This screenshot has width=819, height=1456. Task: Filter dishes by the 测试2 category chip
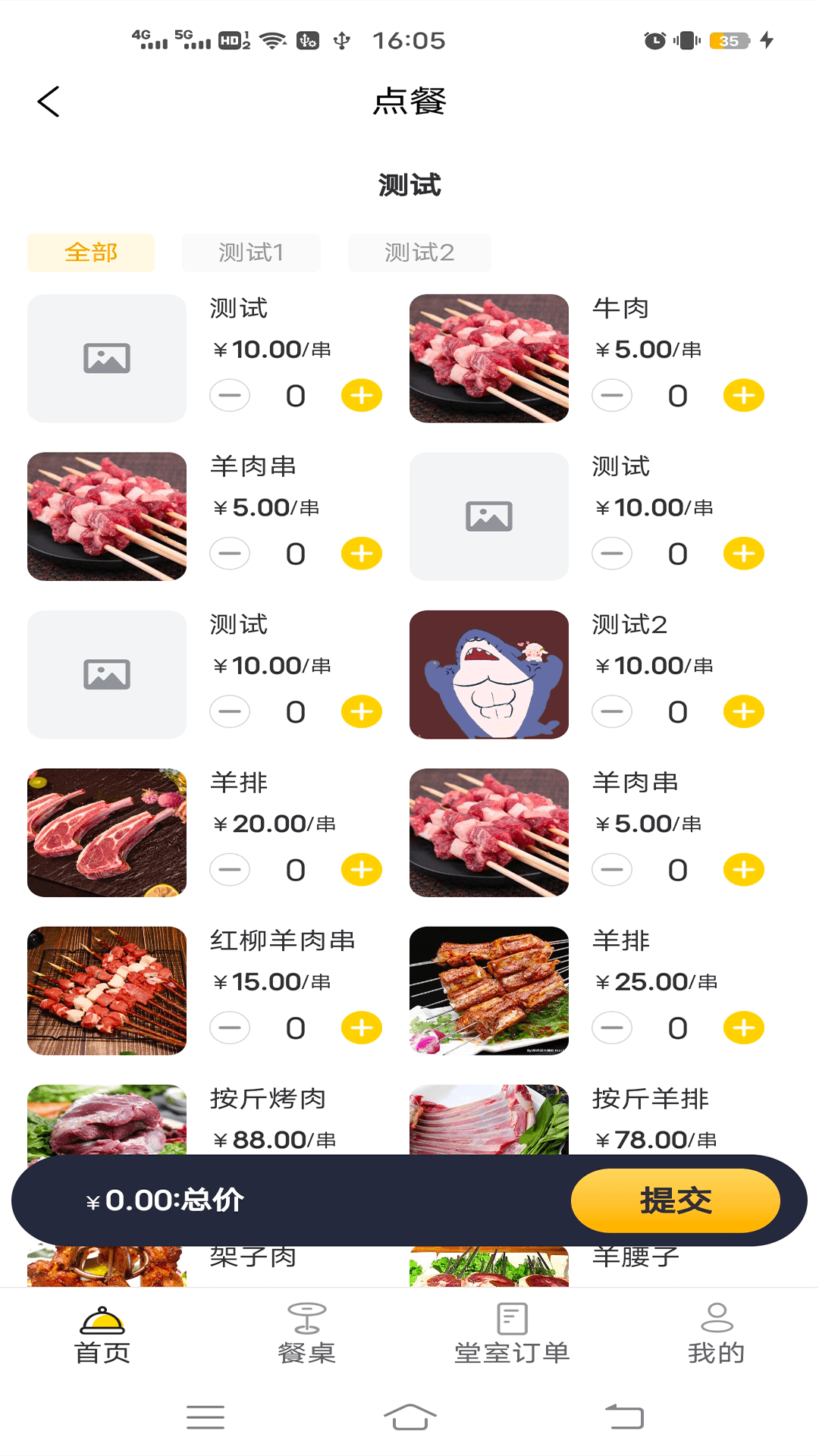point(419,253)
